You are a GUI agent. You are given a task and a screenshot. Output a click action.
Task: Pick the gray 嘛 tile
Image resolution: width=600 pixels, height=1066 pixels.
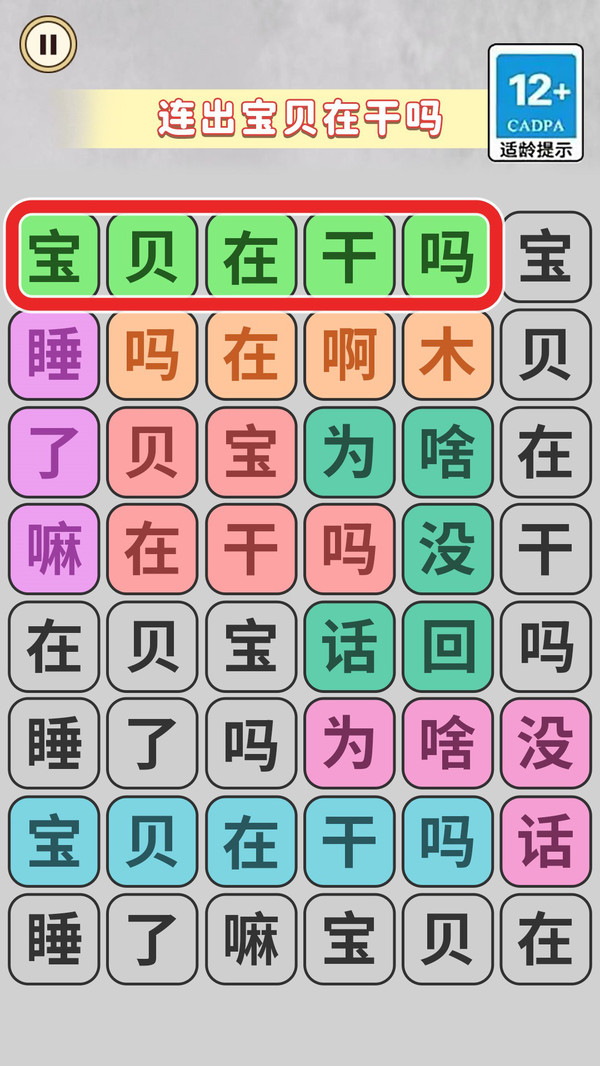[251, 939]
